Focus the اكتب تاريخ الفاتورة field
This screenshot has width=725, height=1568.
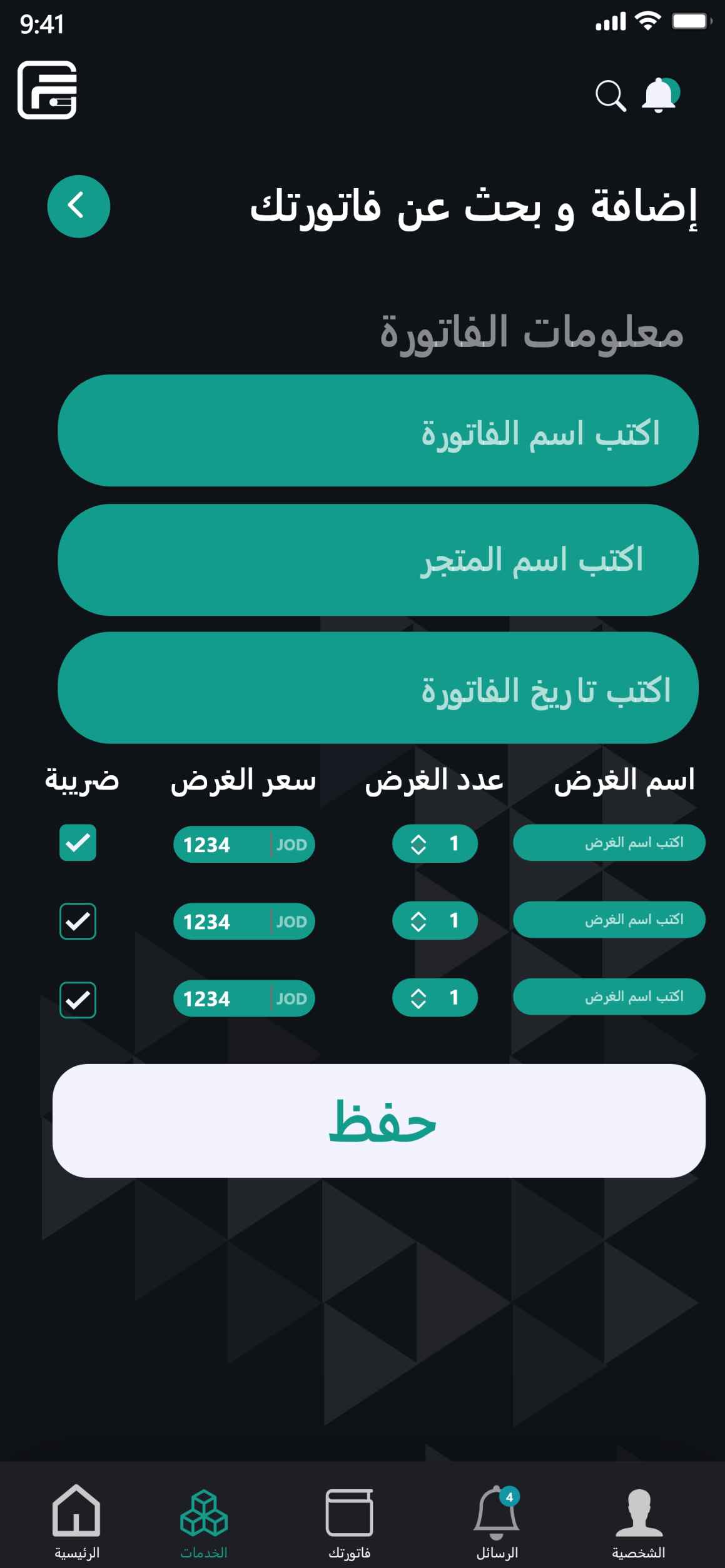click(378, 688)
